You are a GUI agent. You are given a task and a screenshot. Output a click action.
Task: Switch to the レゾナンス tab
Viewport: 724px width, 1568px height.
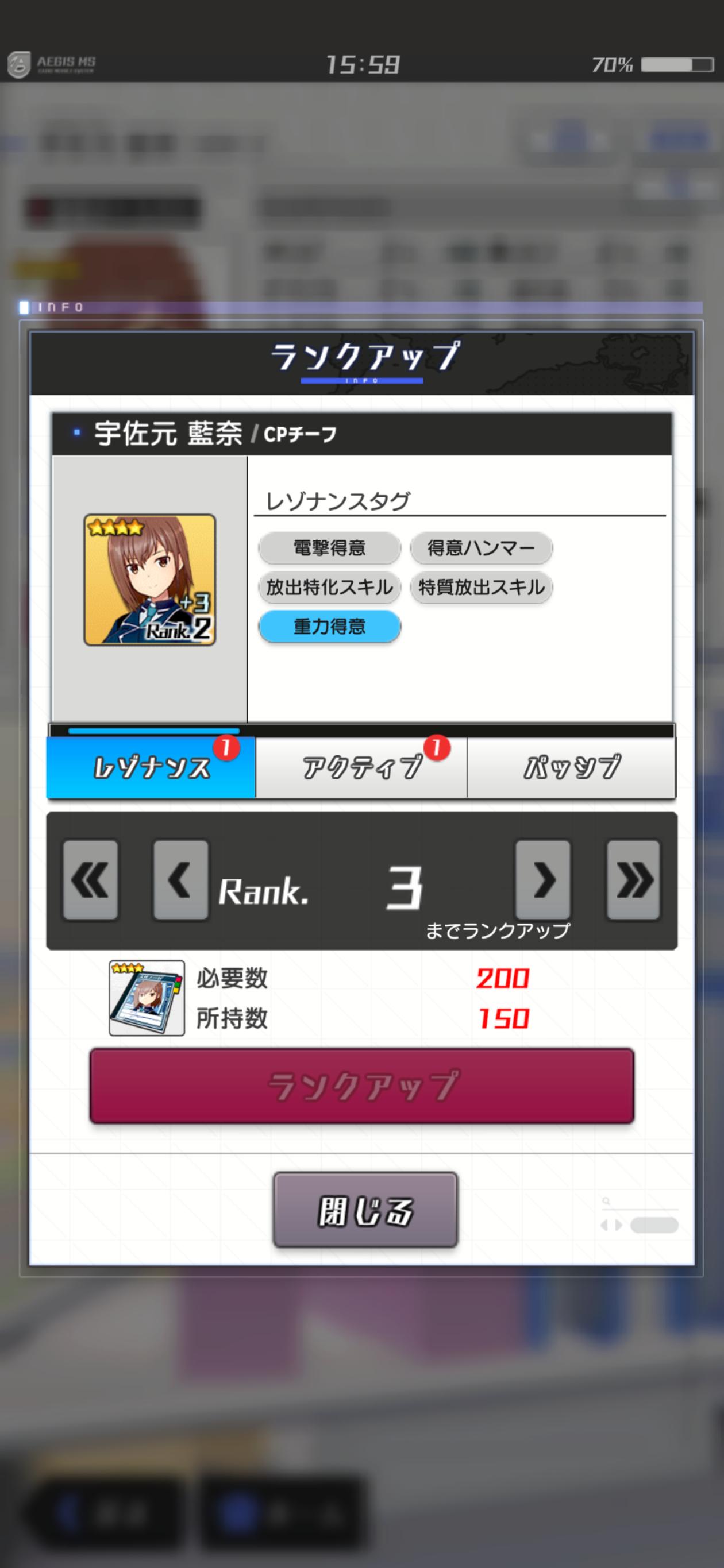(151, 767)
